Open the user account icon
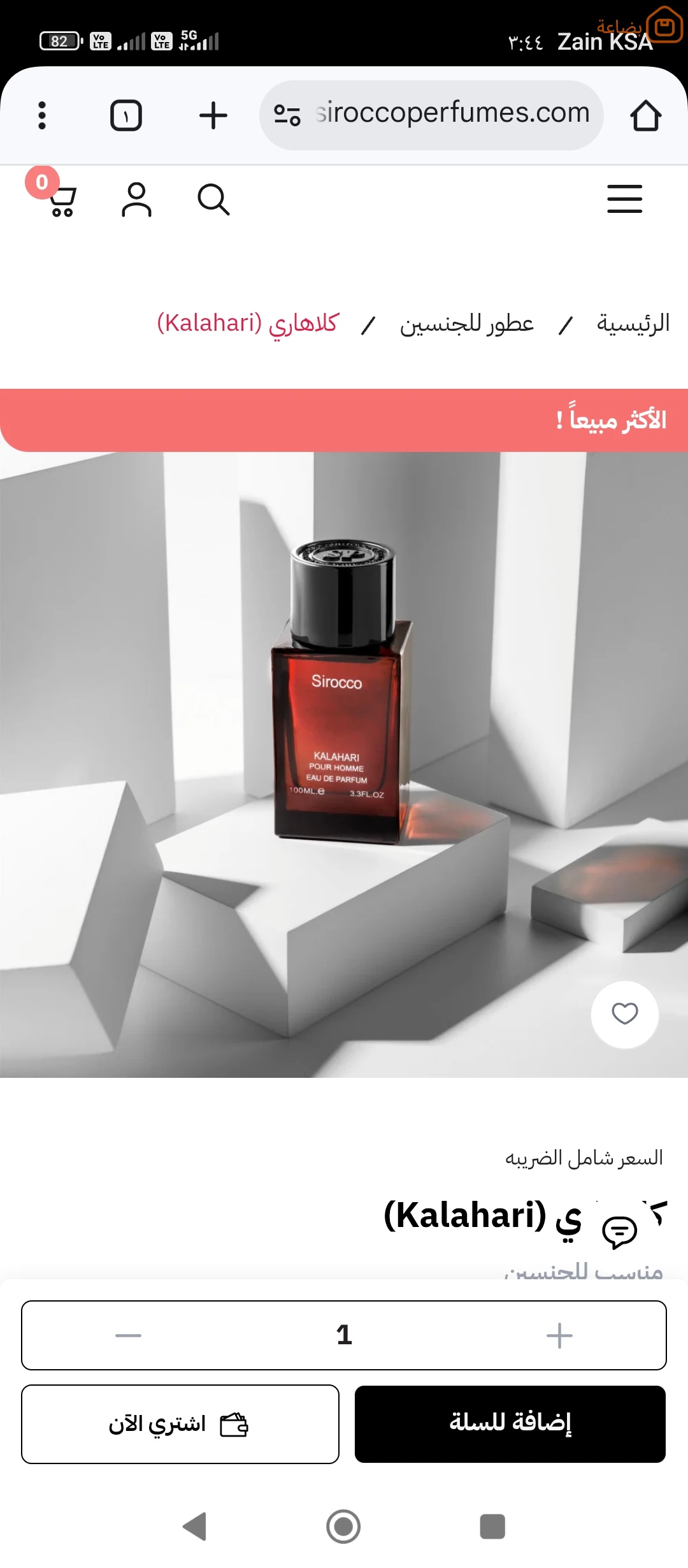688x1568 pixels. [x=136, y=200]
